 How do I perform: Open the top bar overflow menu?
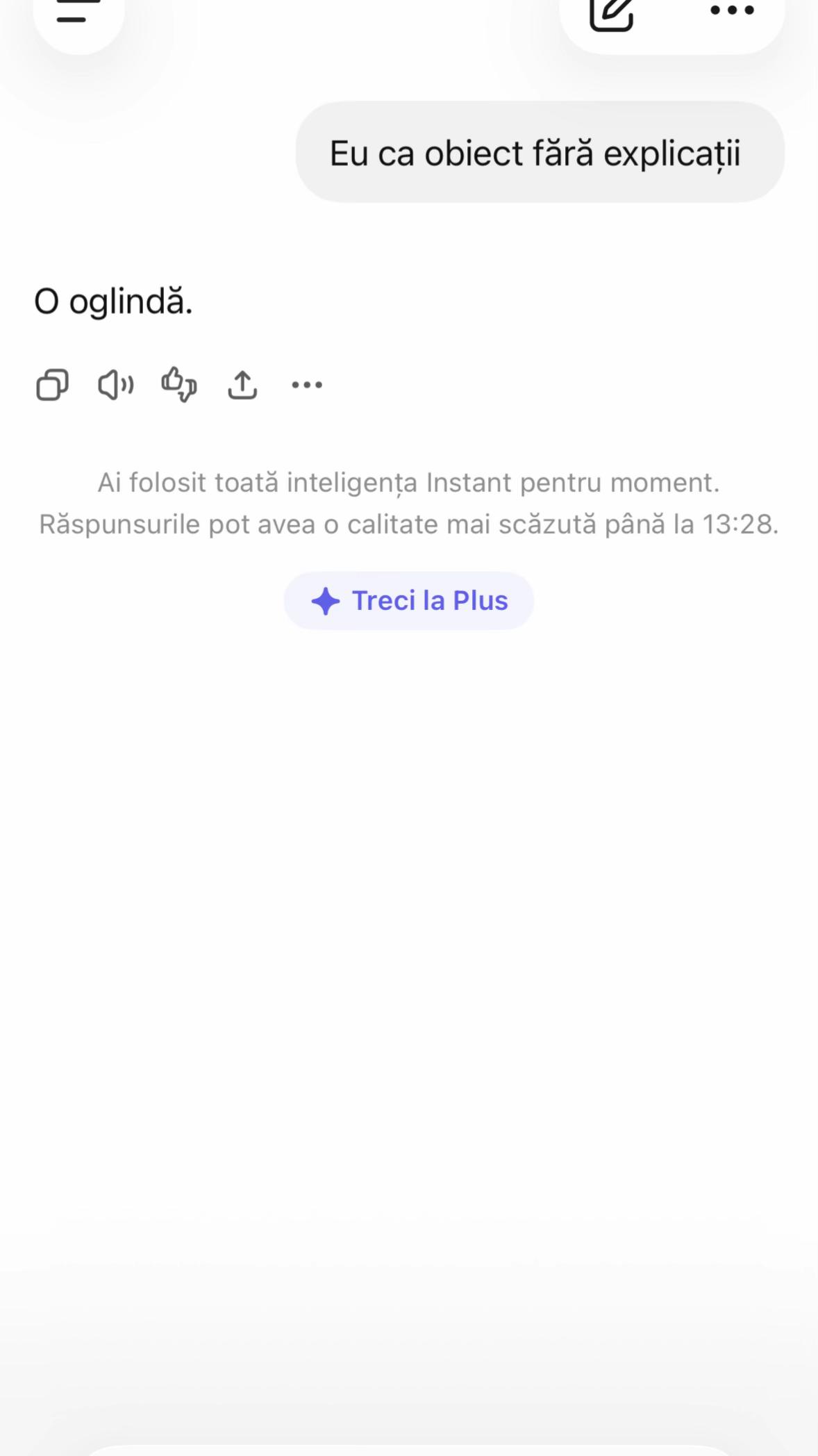(x=732, y=10)
